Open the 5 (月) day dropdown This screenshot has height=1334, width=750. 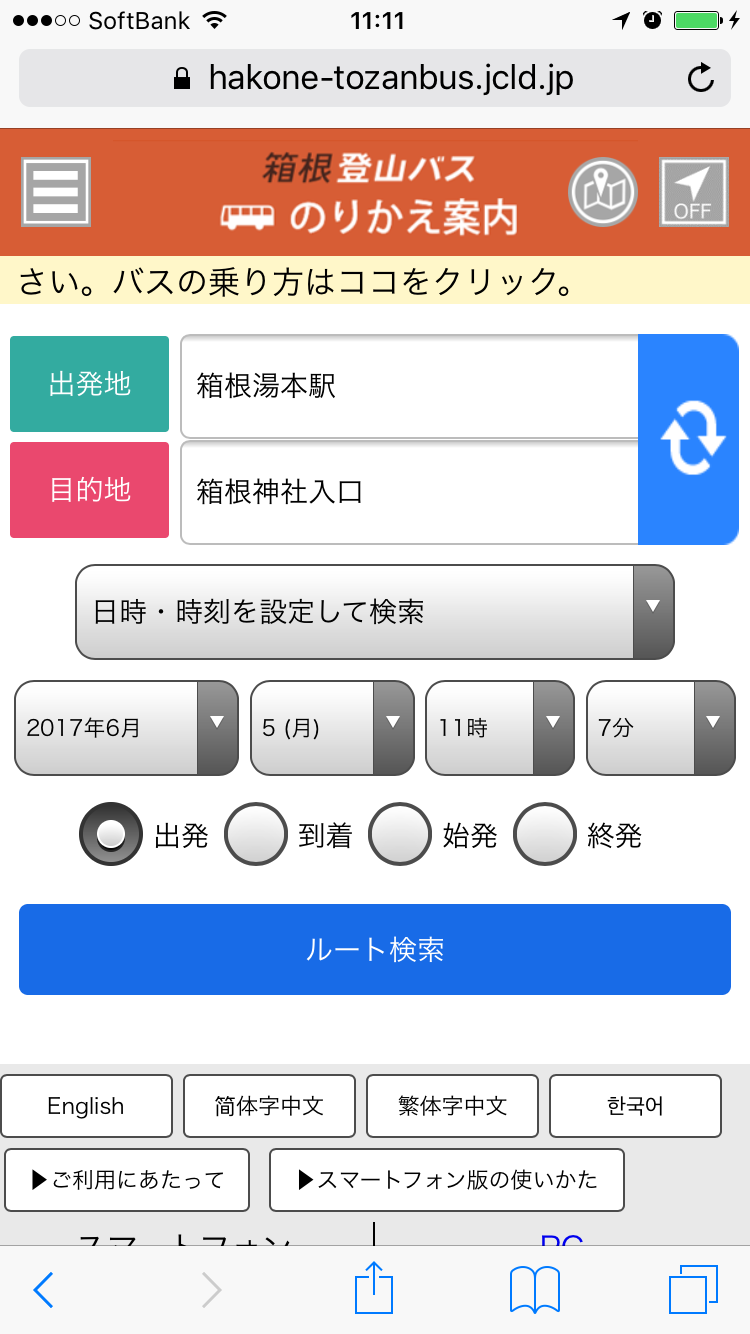332,728
